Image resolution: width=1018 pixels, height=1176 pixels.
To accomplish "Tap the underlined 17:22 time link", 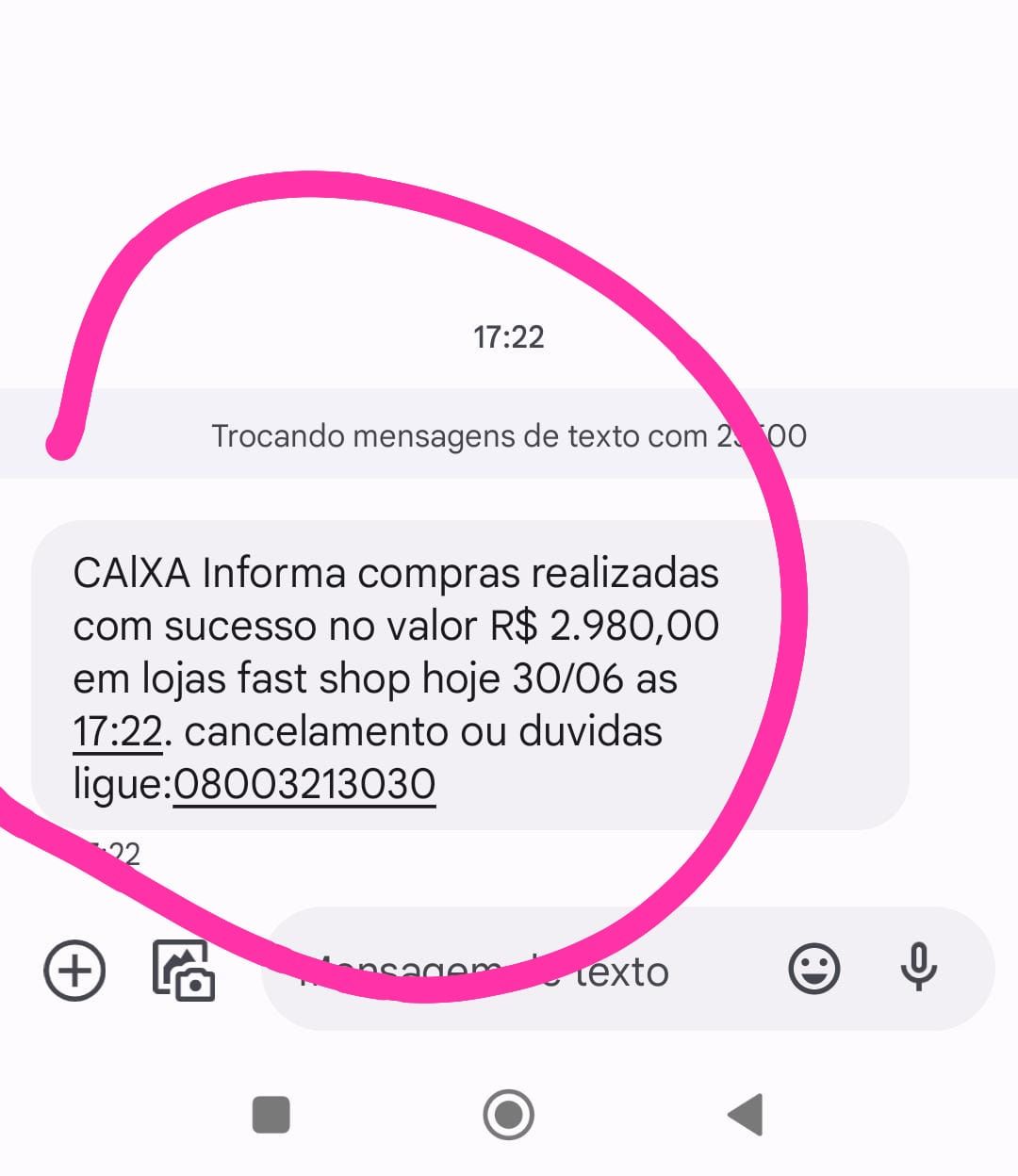I will [118, 732].
